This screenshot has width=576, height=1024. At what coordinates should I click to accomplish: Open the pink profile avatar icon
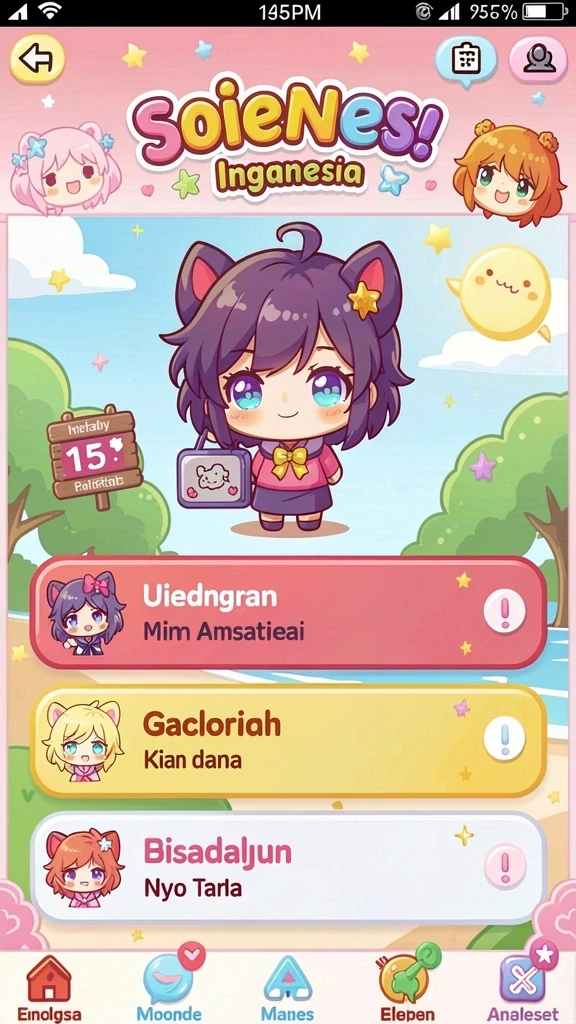coord(538,59)
